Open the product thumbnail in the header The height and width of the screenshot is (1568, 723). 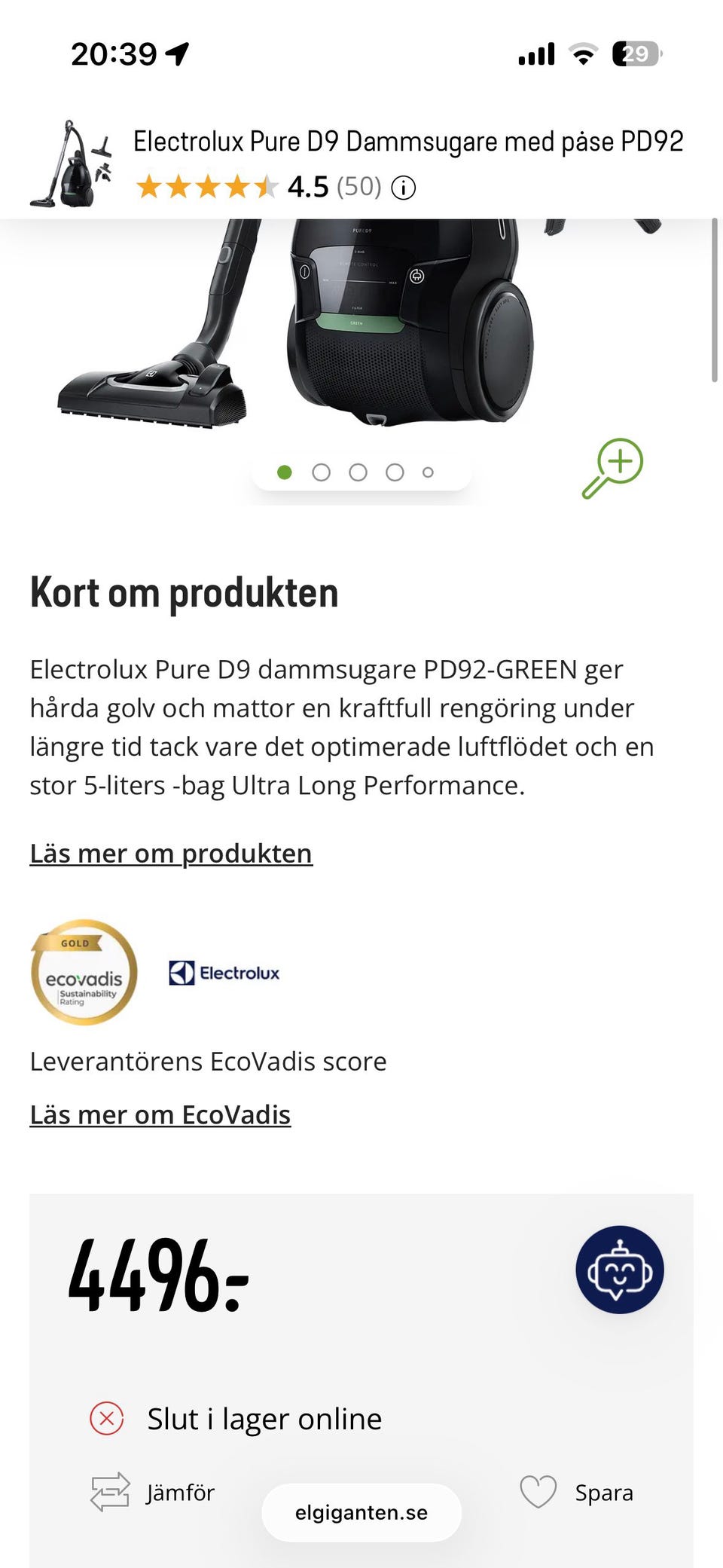(72, 164)
